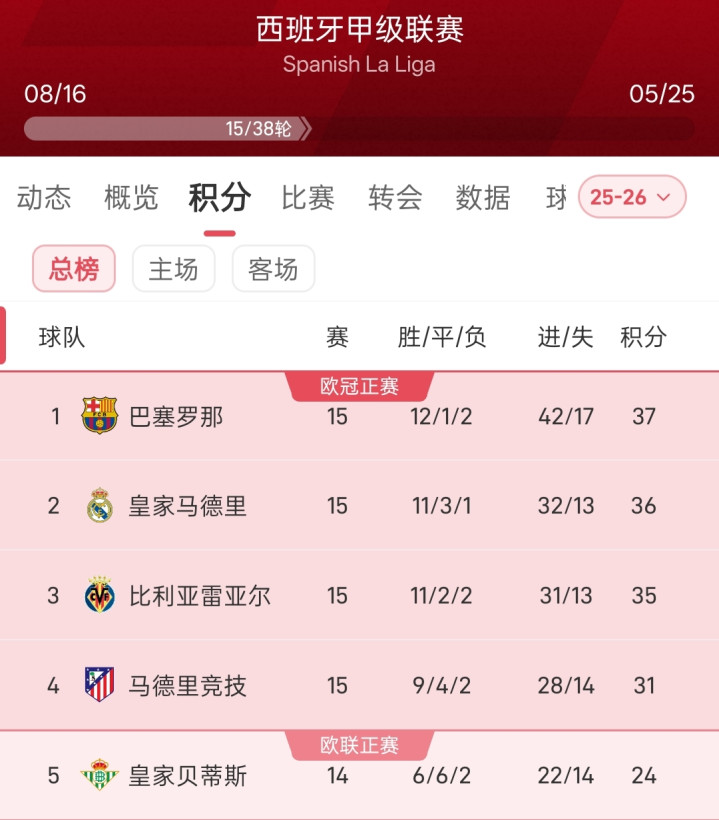Viewport: 719px width, 820px height.
Task: Open the 皇家贝蒂斯 team row
Action: (359, 775)
